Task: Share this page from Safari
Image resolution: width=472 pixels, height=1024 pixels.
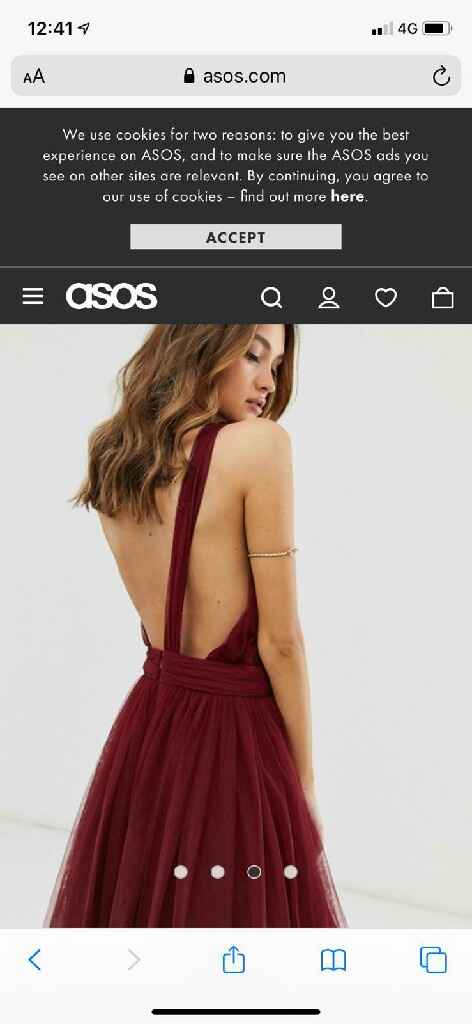Action: [234, 959]
